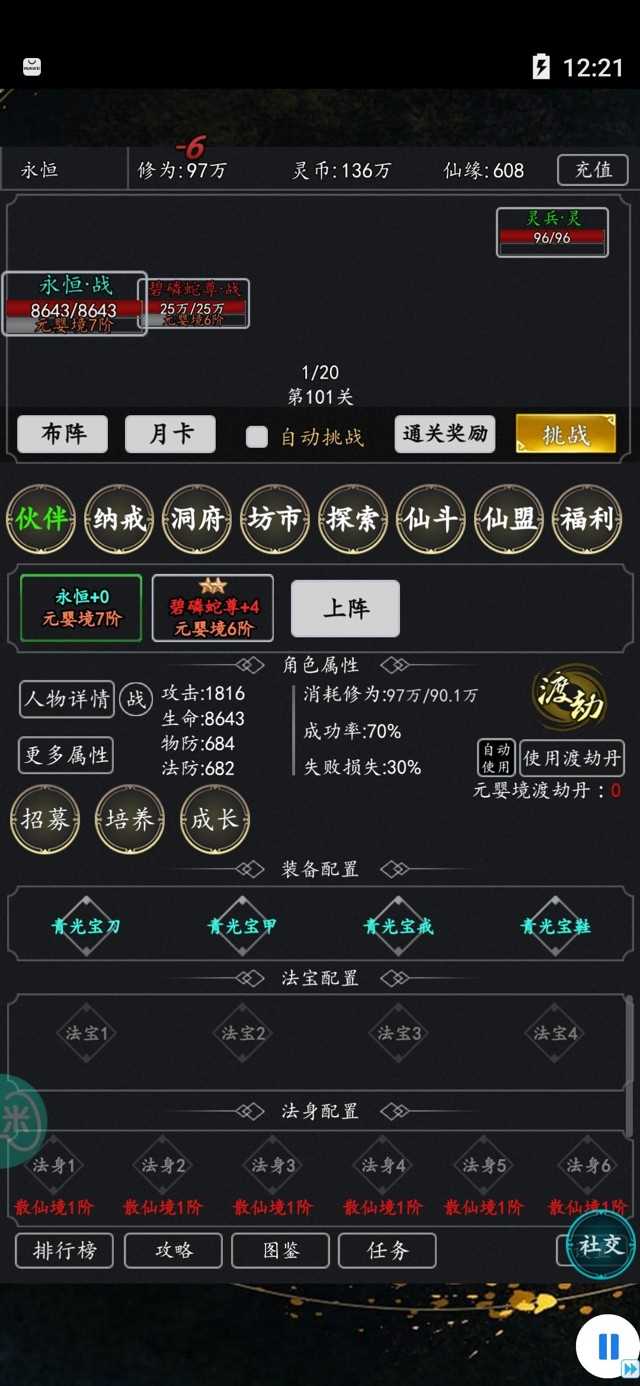Open the 纳戒 tab
Screen dimensions: 640x1386
click(119, 519)
